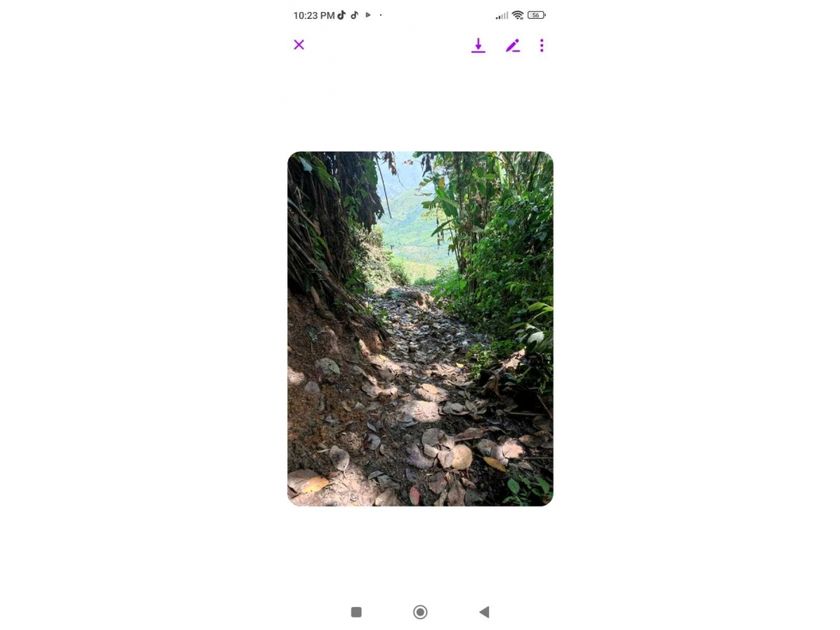
Task: Open the recent apps view
Action: click(x=356, y=612)
